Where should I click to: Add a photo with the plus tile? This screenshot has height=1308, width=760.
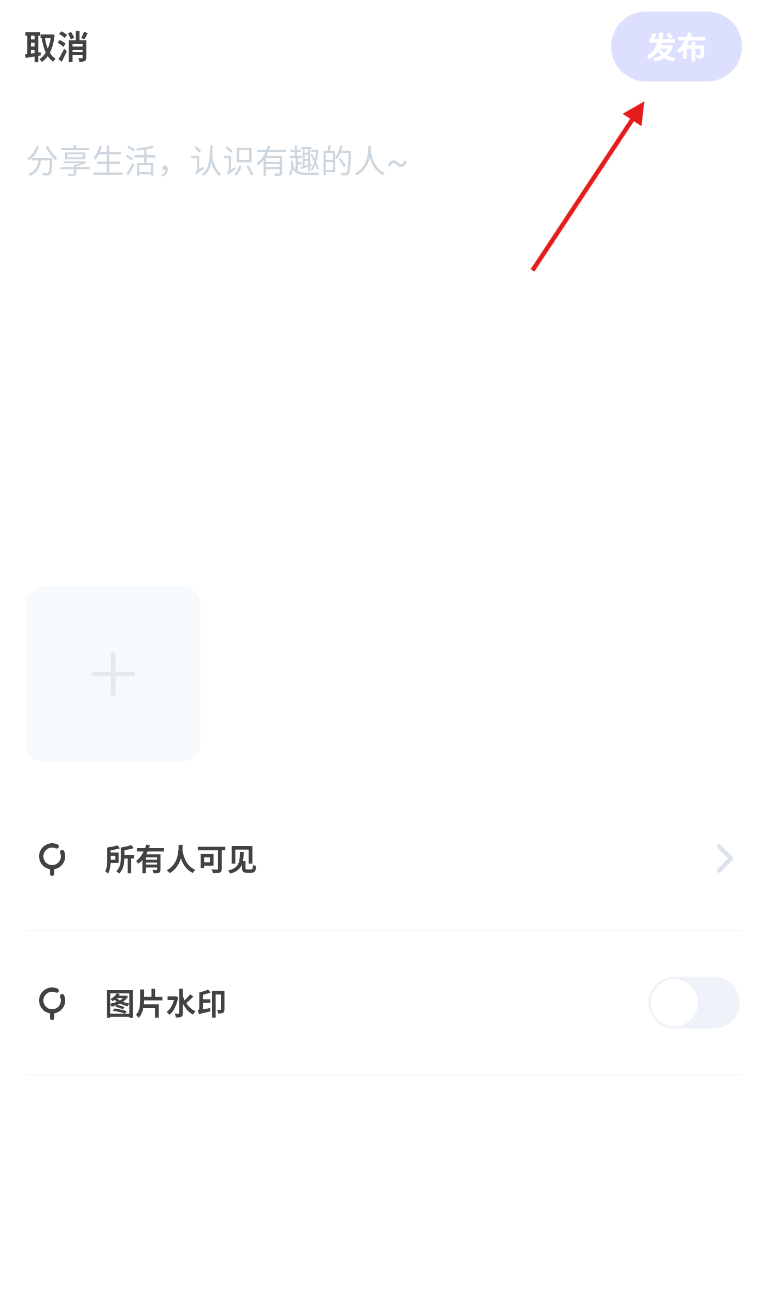pos(113,673)
